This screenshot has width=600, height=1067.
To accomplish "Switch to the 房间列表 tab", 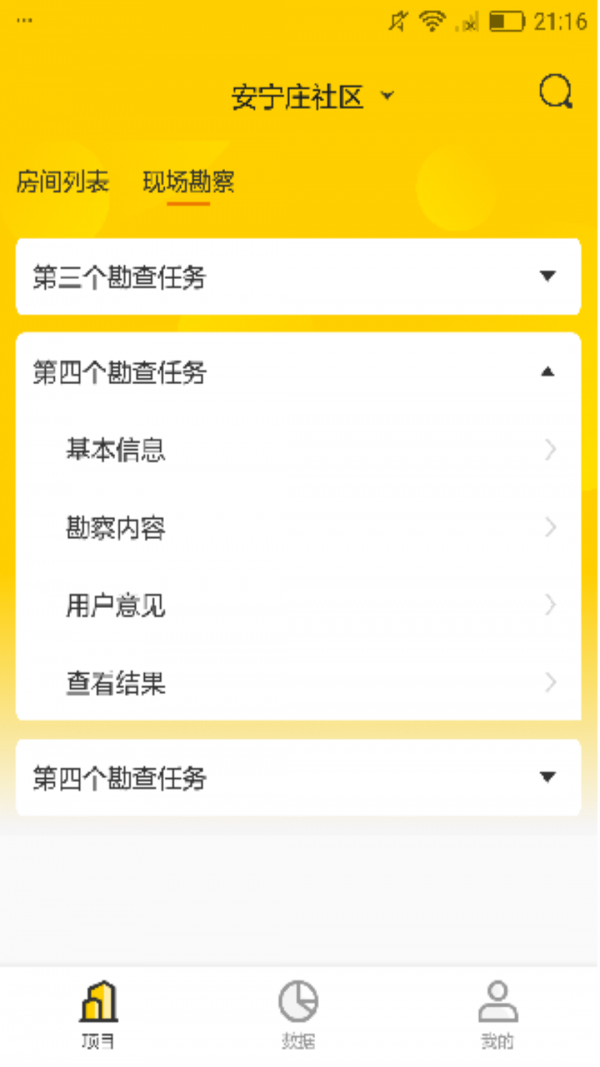I will [62, 183].
